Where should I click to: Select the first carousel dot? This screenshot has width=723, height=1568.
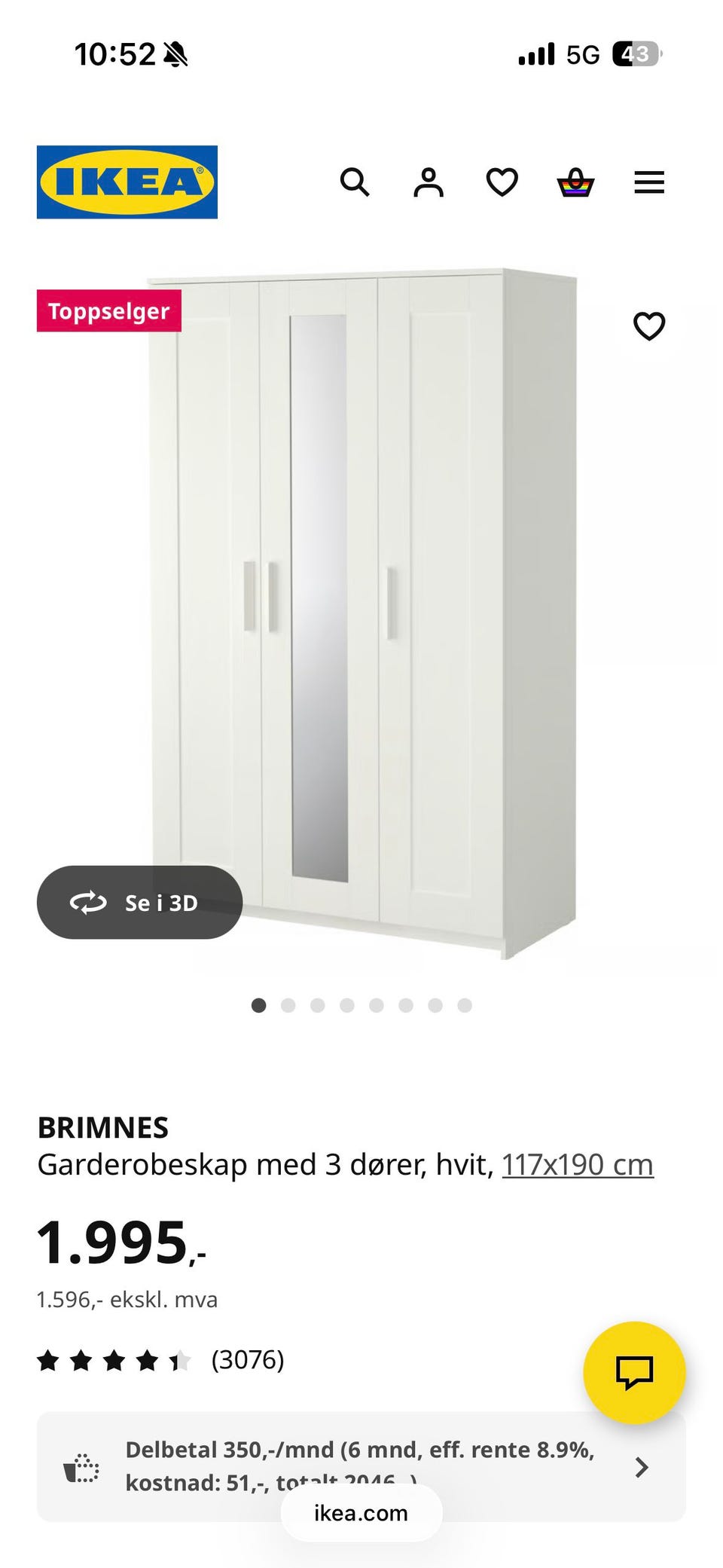pos(259,1005)
